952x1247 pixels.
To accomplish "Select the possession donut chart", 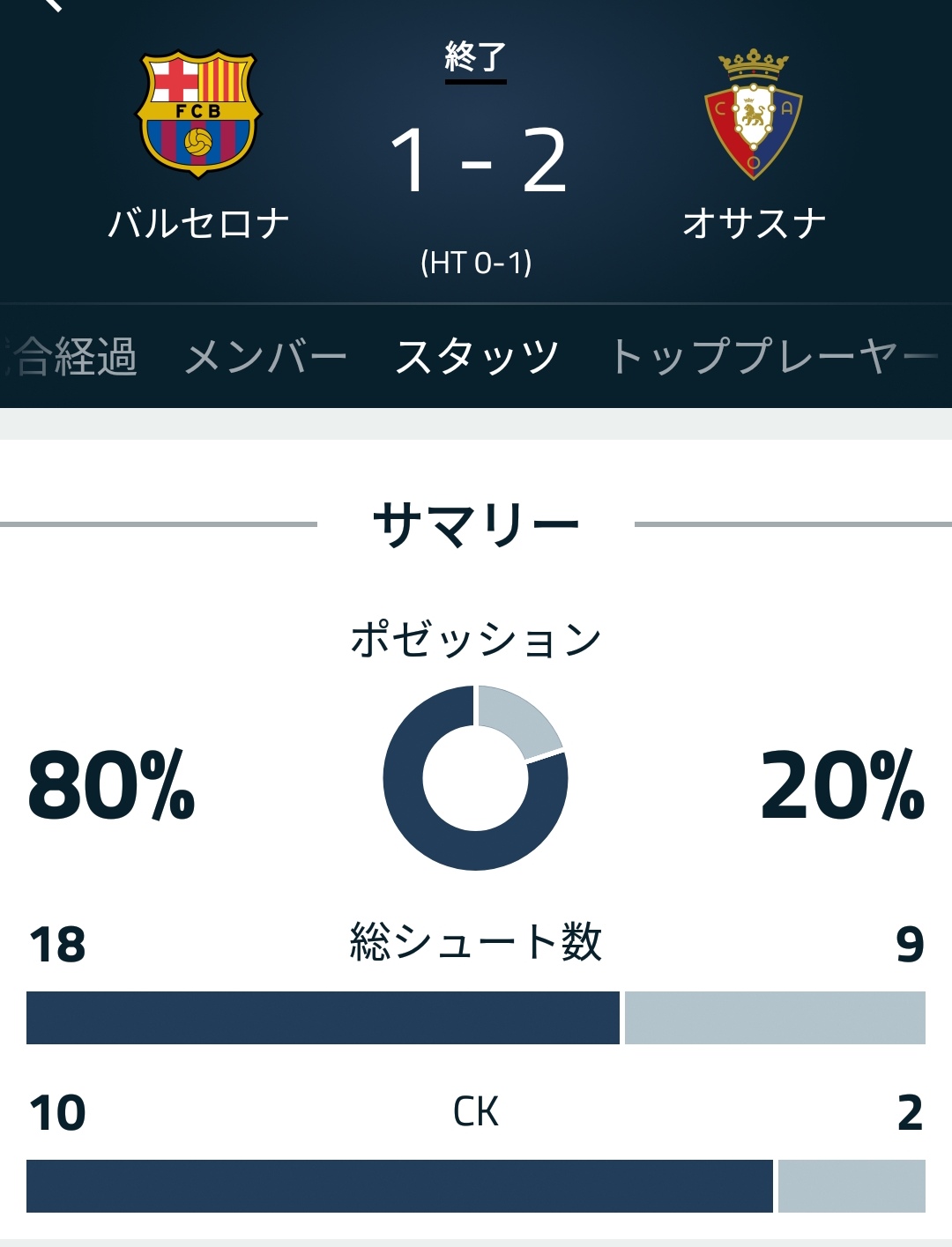I will [476, 780].
